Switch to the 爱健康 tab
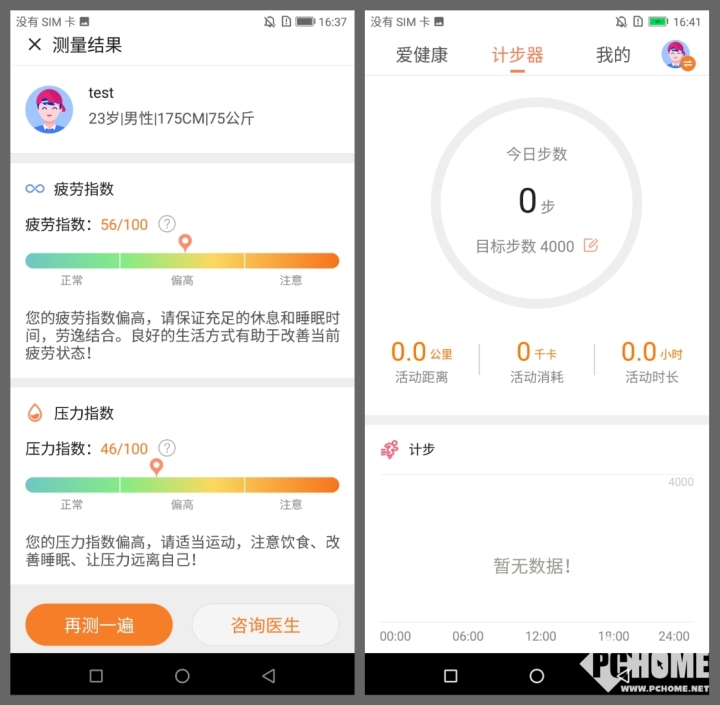This screenshot has width=720, height=705. click(422, 55)
